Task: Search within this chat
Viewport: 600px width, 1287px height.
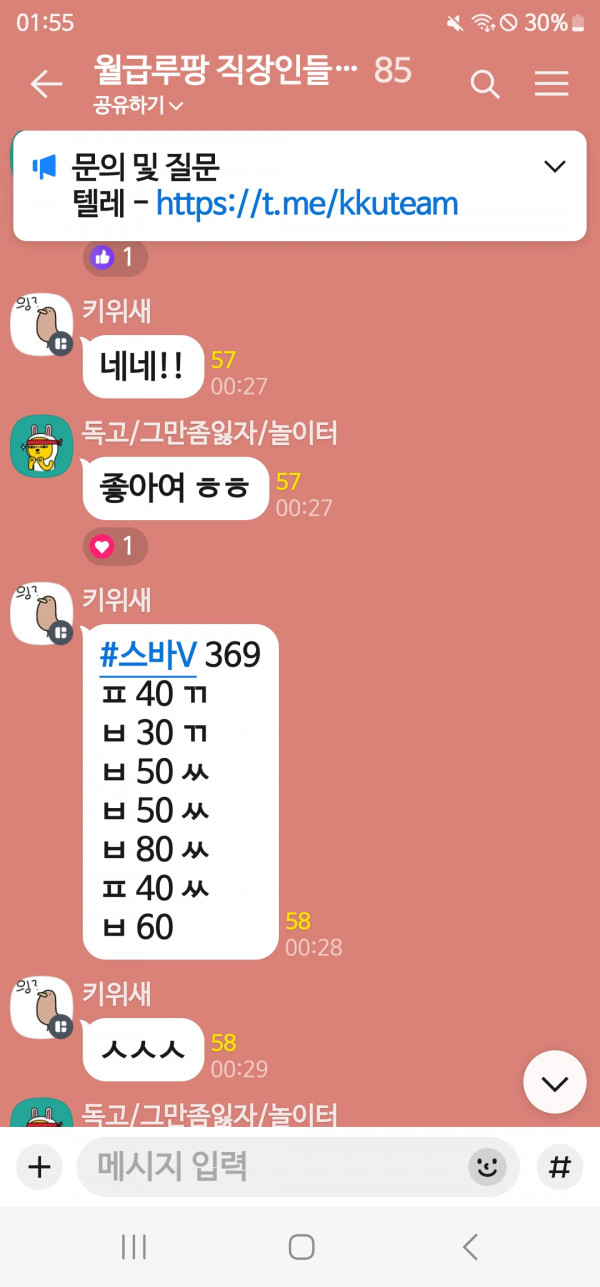Action: pos(485,85)
